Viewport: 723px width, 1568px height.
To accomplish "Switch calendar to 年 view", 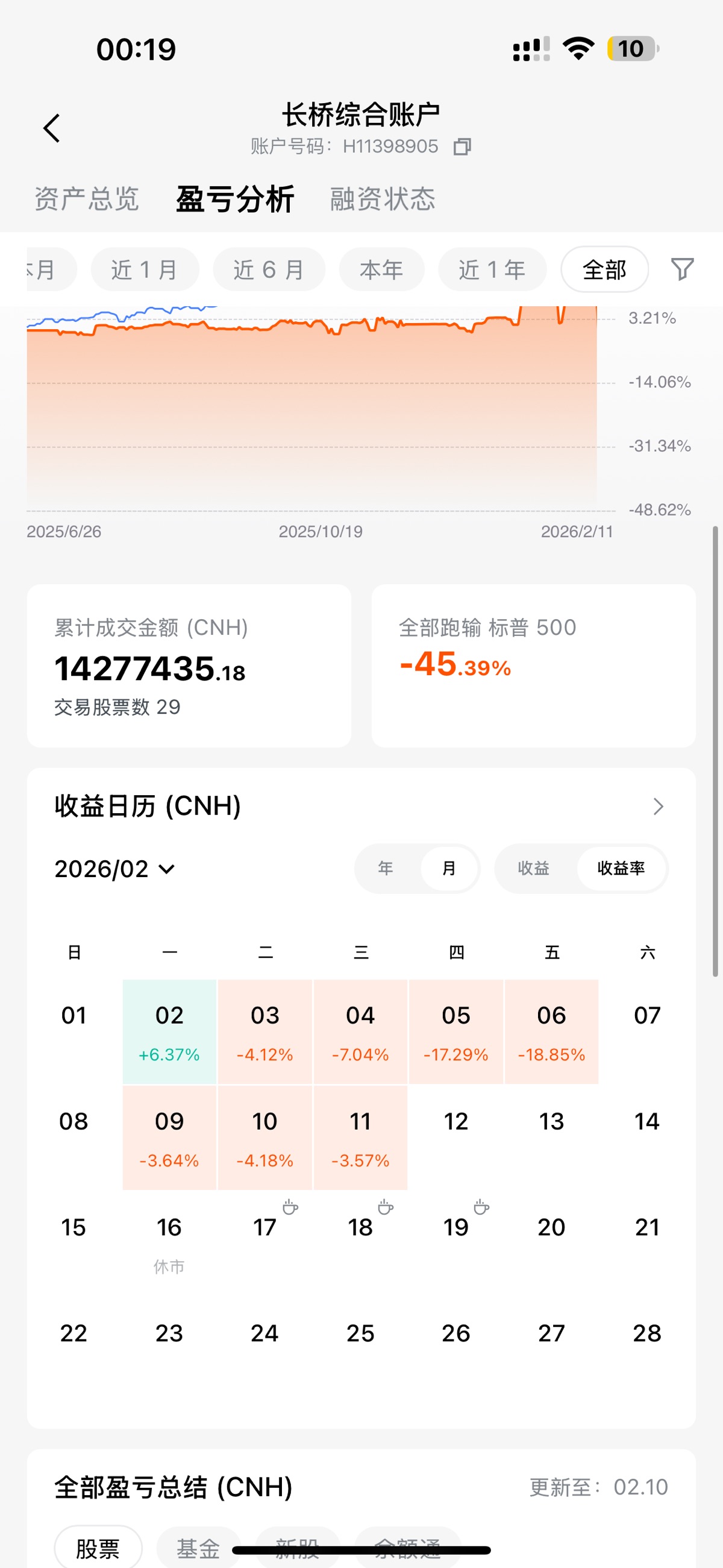I will point(385,869).
